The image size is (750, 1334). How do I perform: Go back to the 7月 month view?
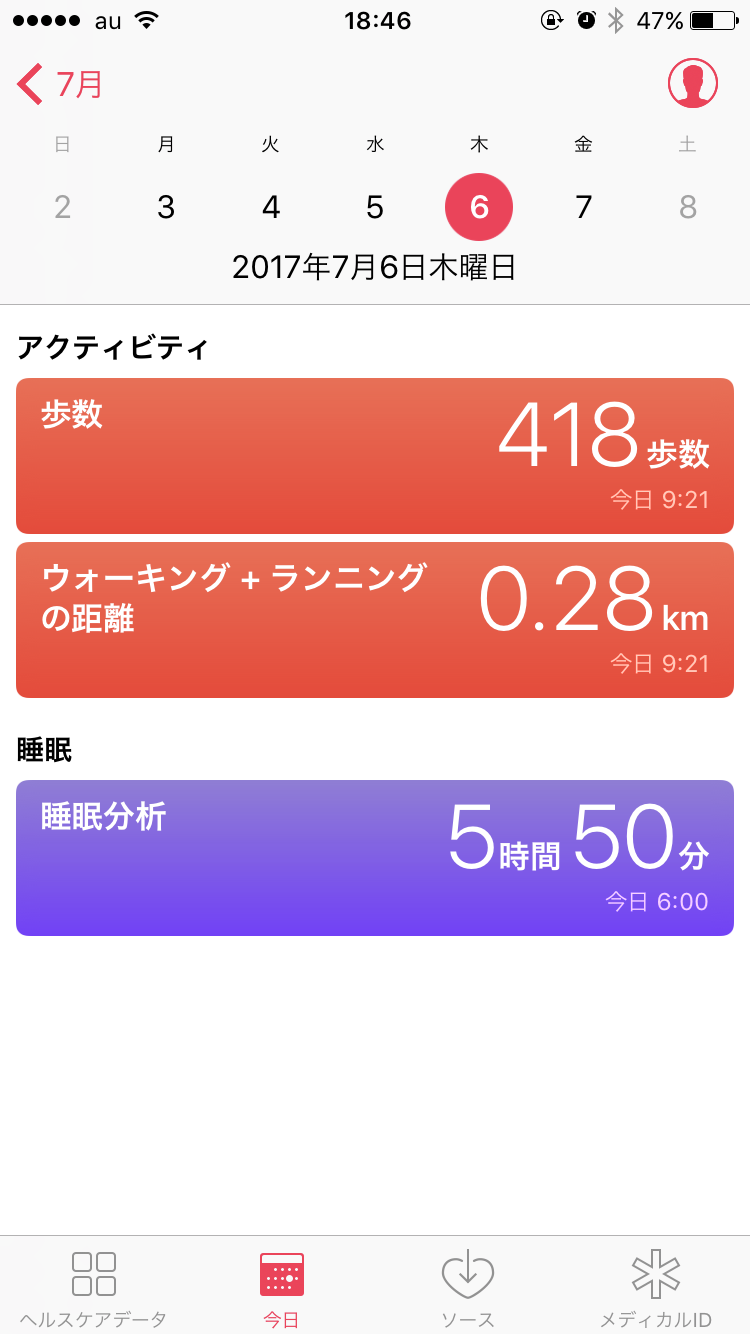(x=61, y=84)
